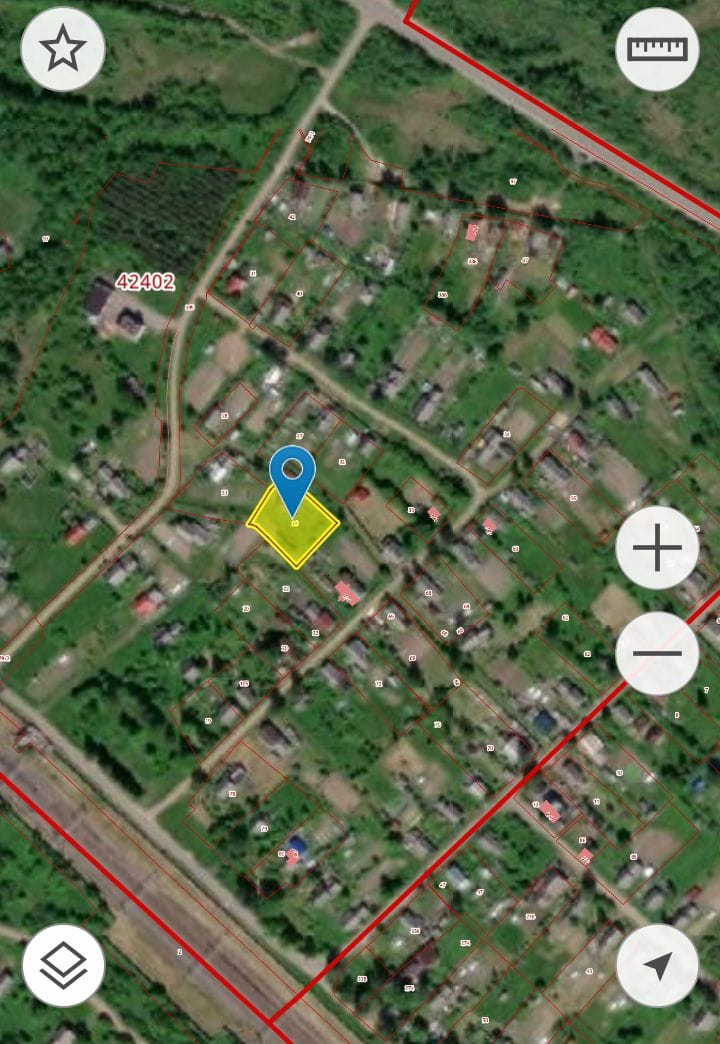Zoom out with the minus button
This screenshot has height=1044, width=720.
(x=657, y=653)
